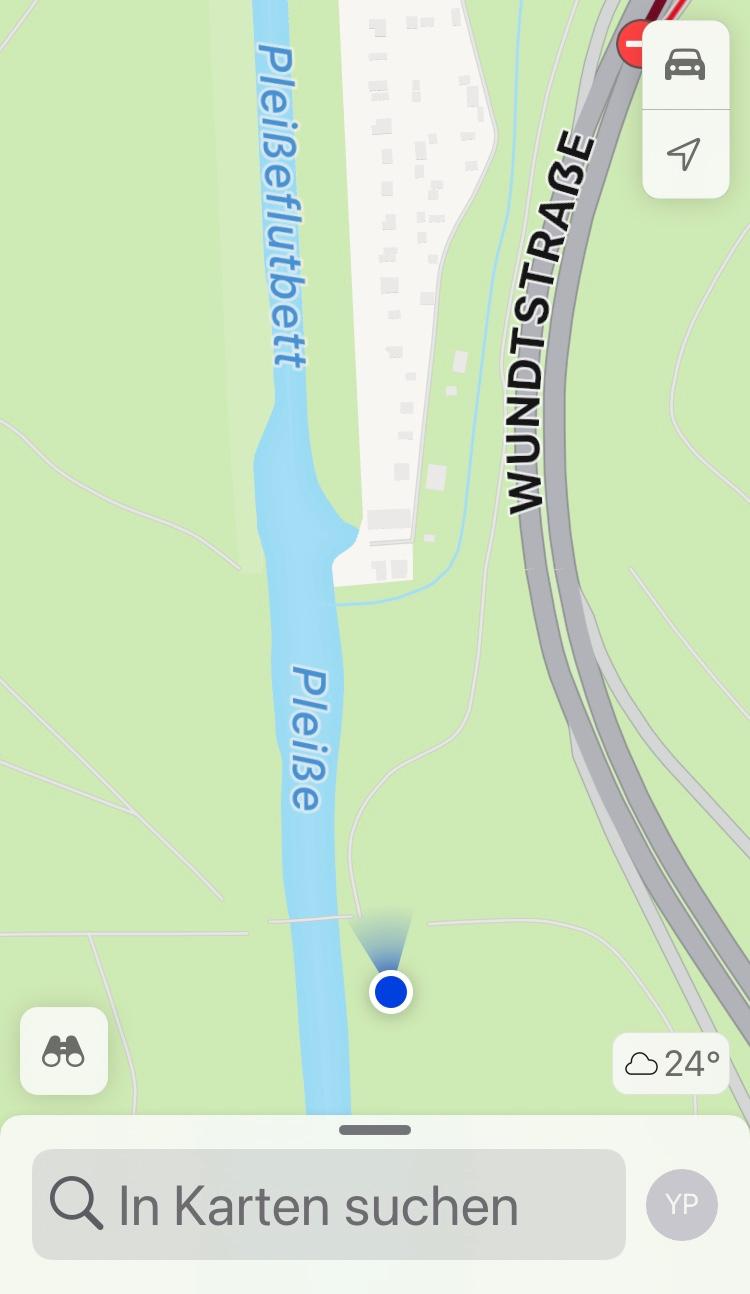
Task: Open weather details showing 24°
Action: 671,1063
